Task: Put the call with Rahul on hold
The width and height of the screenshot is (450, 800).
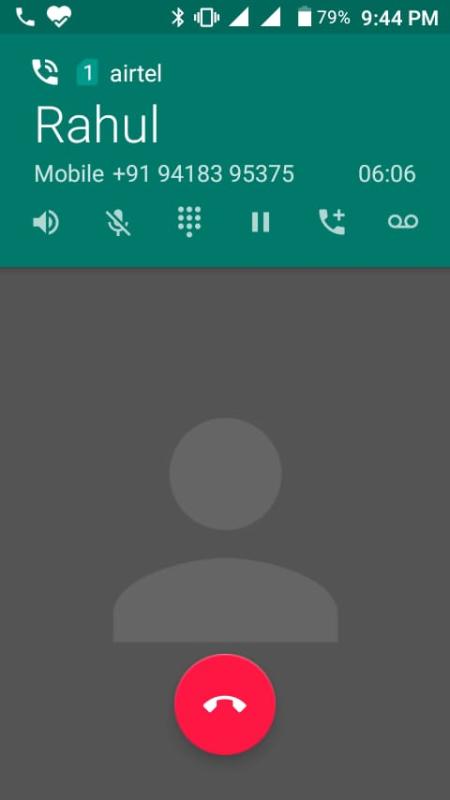Action: (x=260, y=222)
